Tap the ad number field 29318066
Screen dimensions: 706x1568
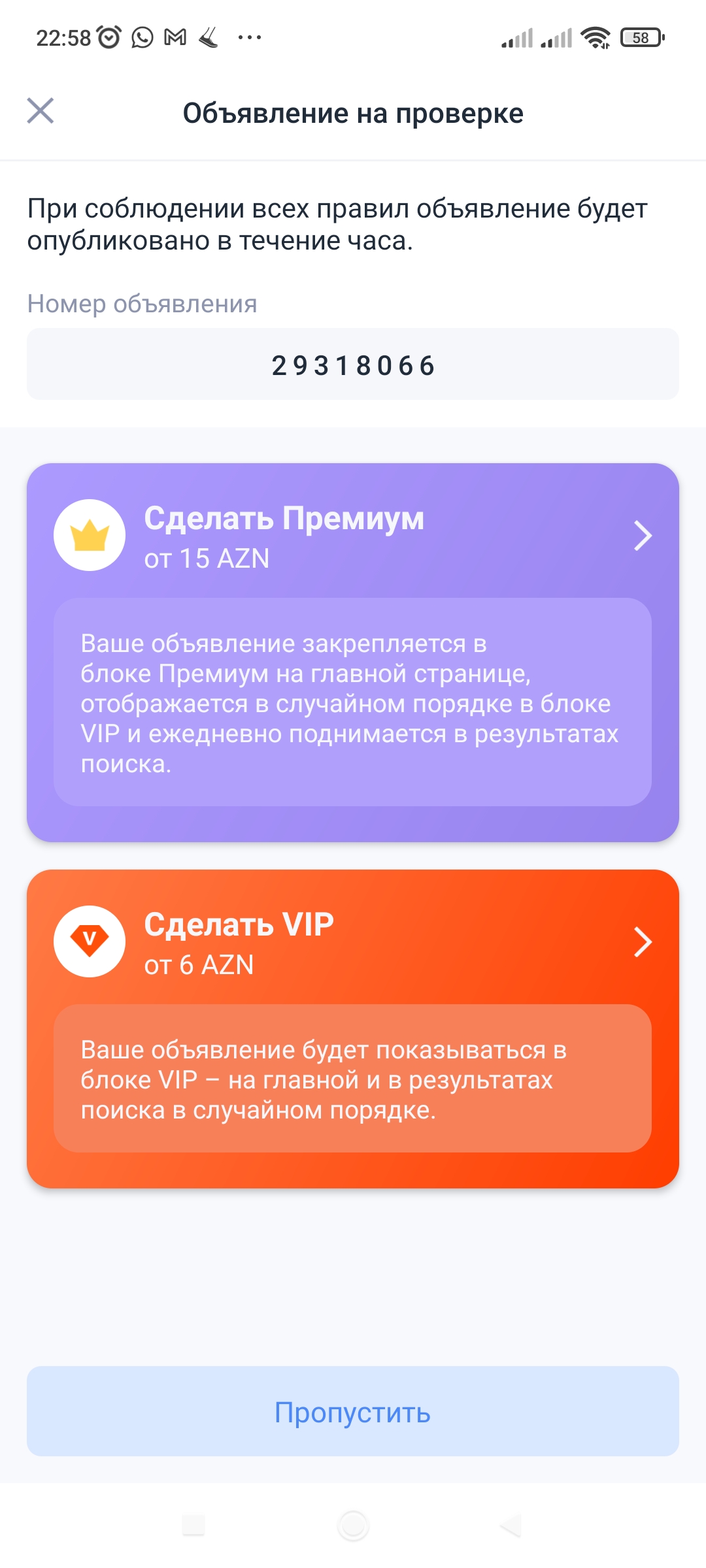pos(353,365)
